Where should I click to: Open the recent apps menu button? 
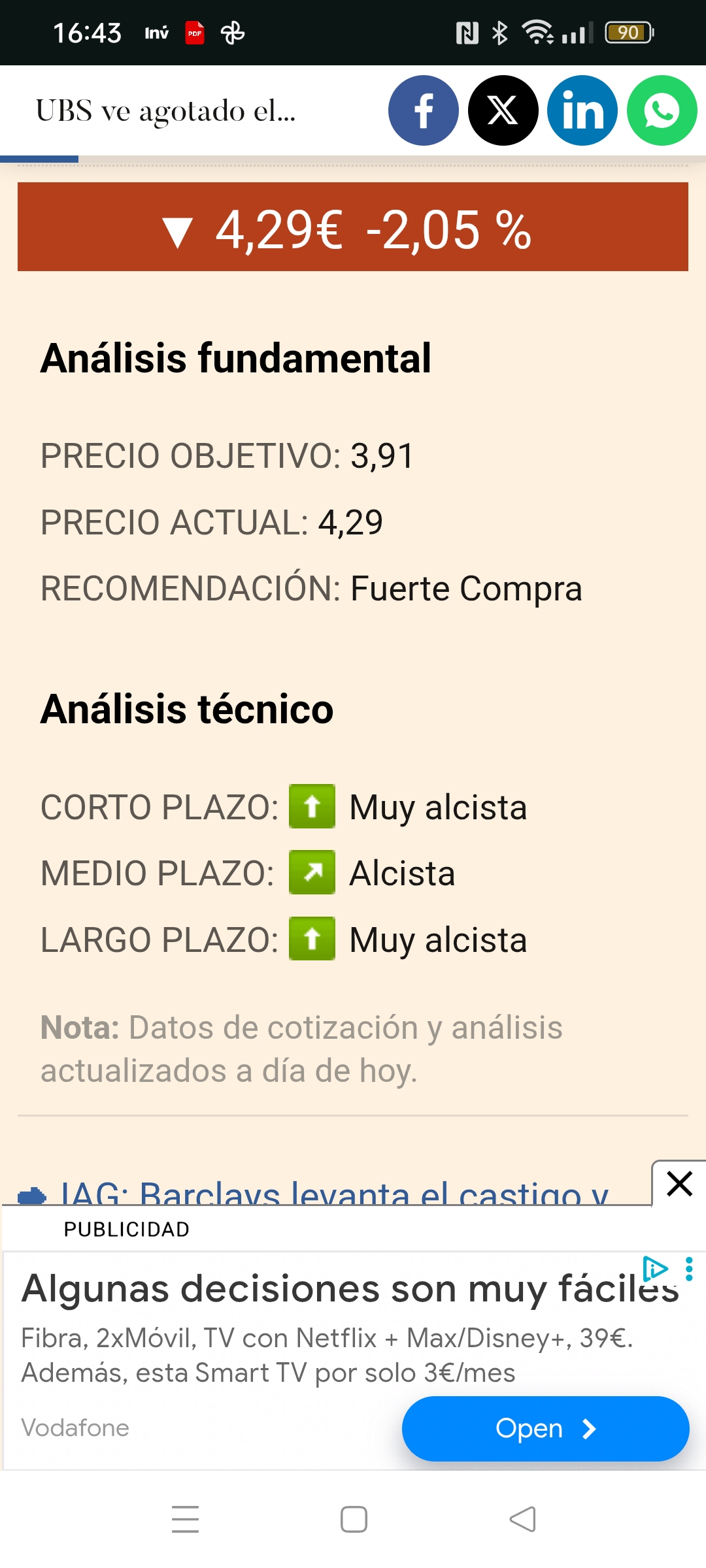coord(186,1519)
